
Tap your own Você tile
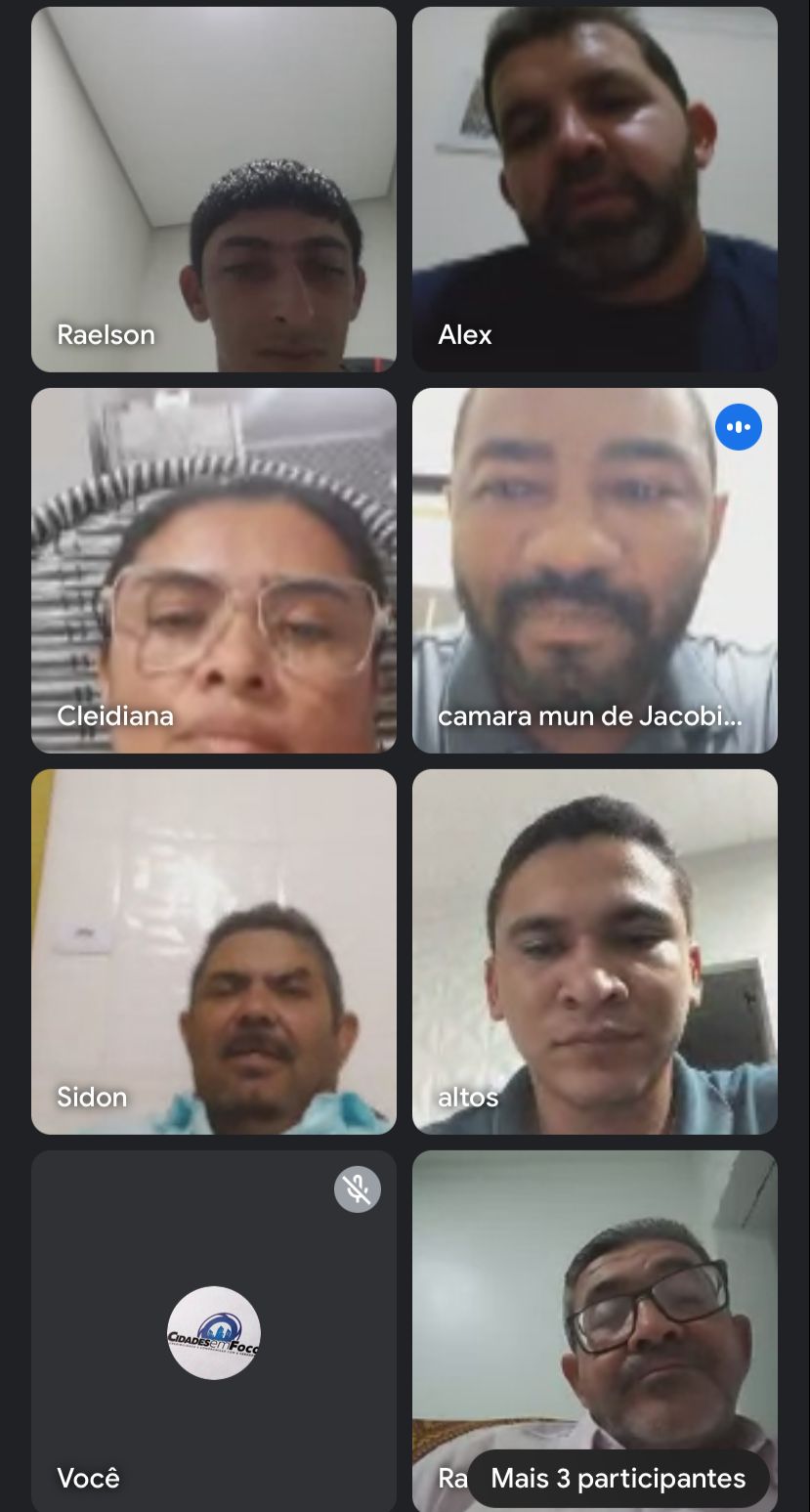pyautogui.click(x=214, y=1331)
